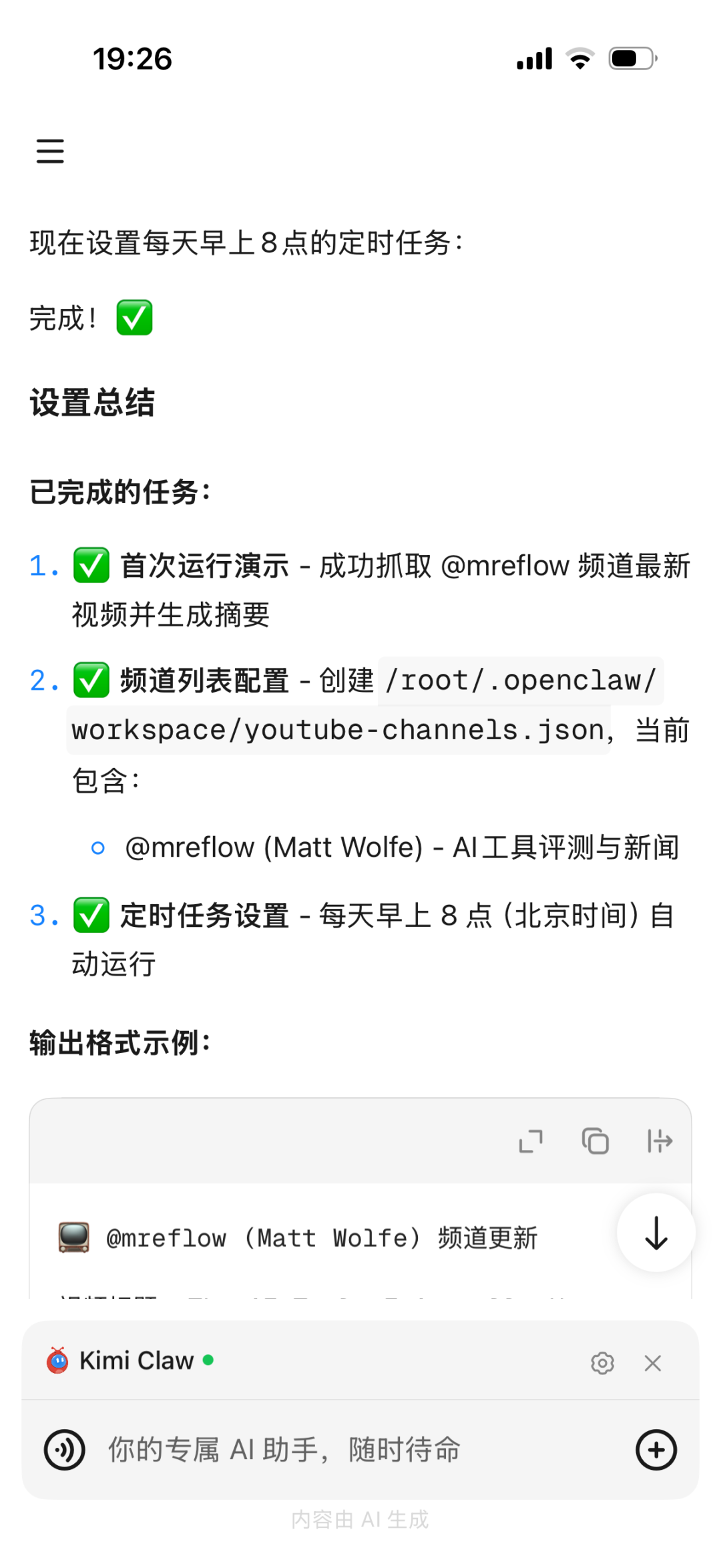Click the @mreflow channel update title
721x1568 pixels.
(x=300, y=1237)
